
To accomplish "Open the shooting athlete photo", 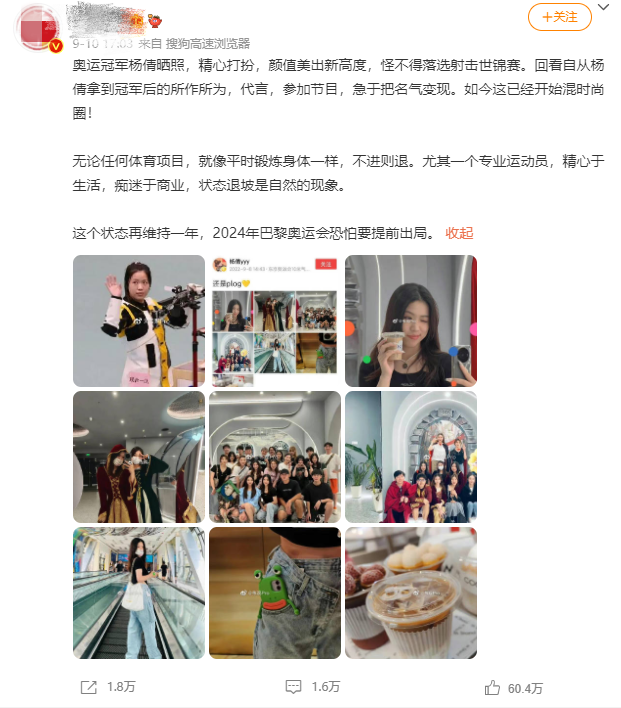I will (x=139, y=321).
